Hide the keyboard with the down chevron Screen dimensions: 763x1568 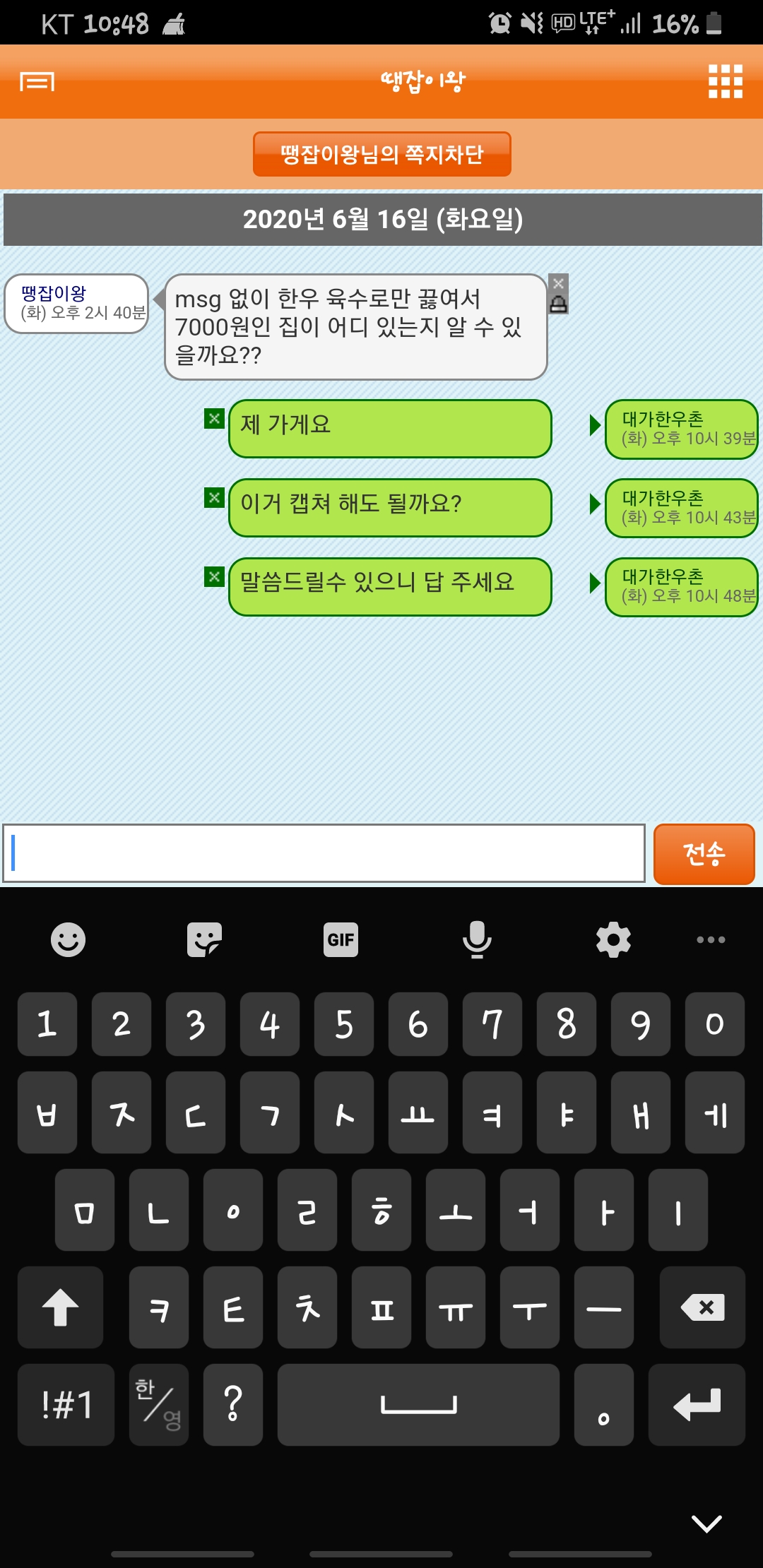click(x=706, y=1524)
